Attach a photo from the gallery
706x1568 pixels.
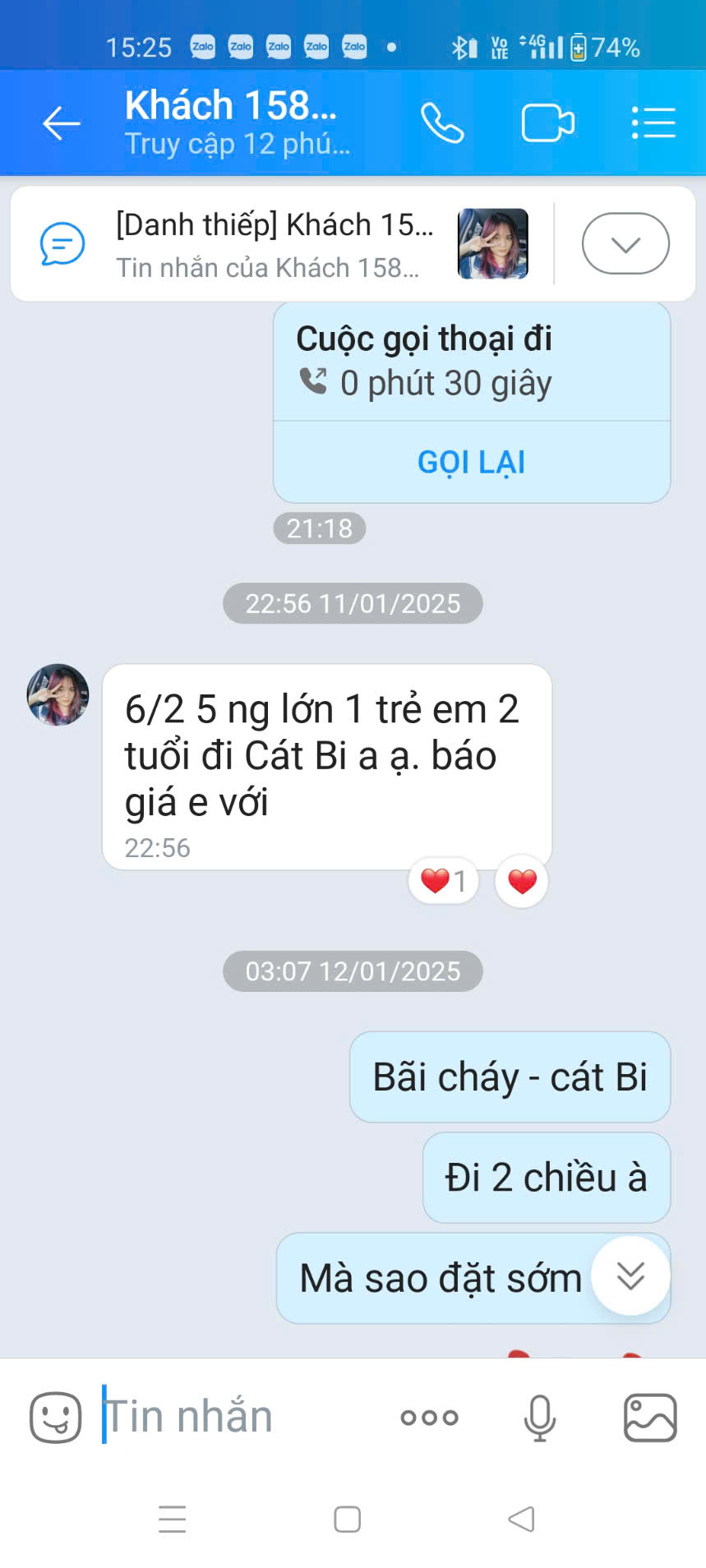pyautogui.click(x=650, y=1417)
